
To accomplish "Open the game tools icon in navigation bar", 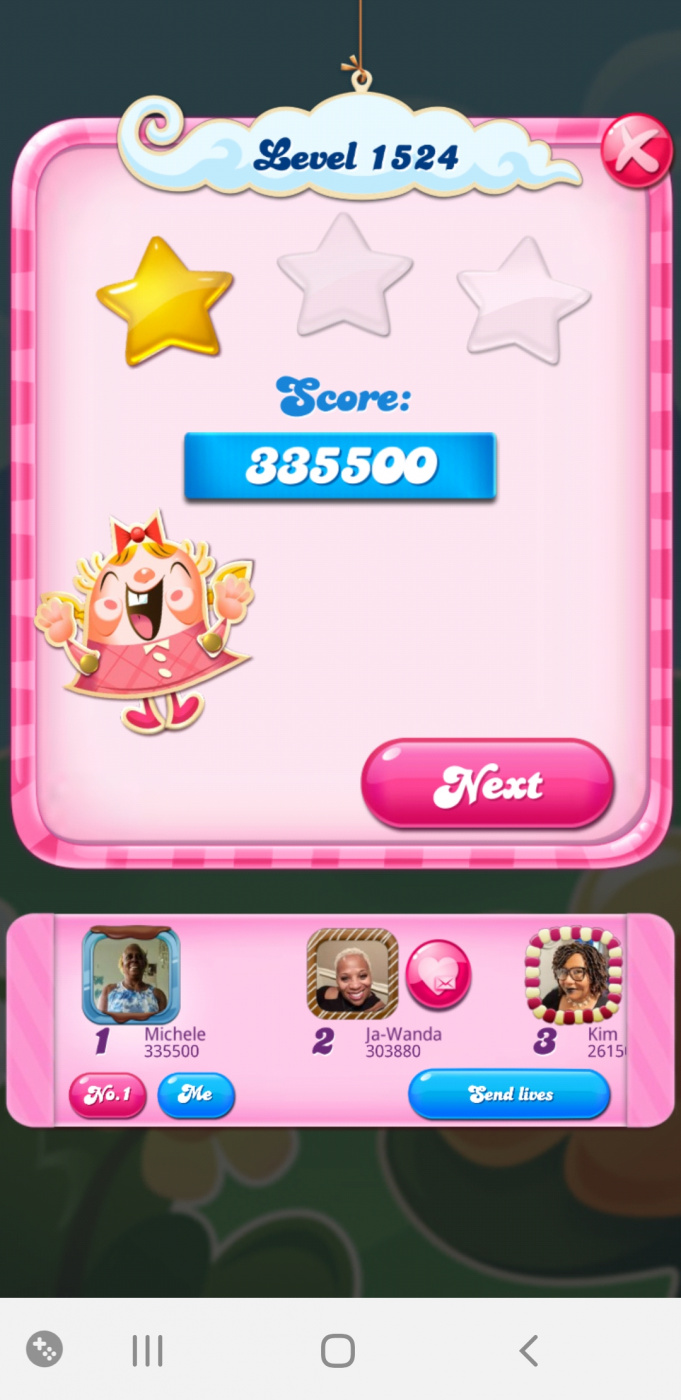I will coord(44,1350).
